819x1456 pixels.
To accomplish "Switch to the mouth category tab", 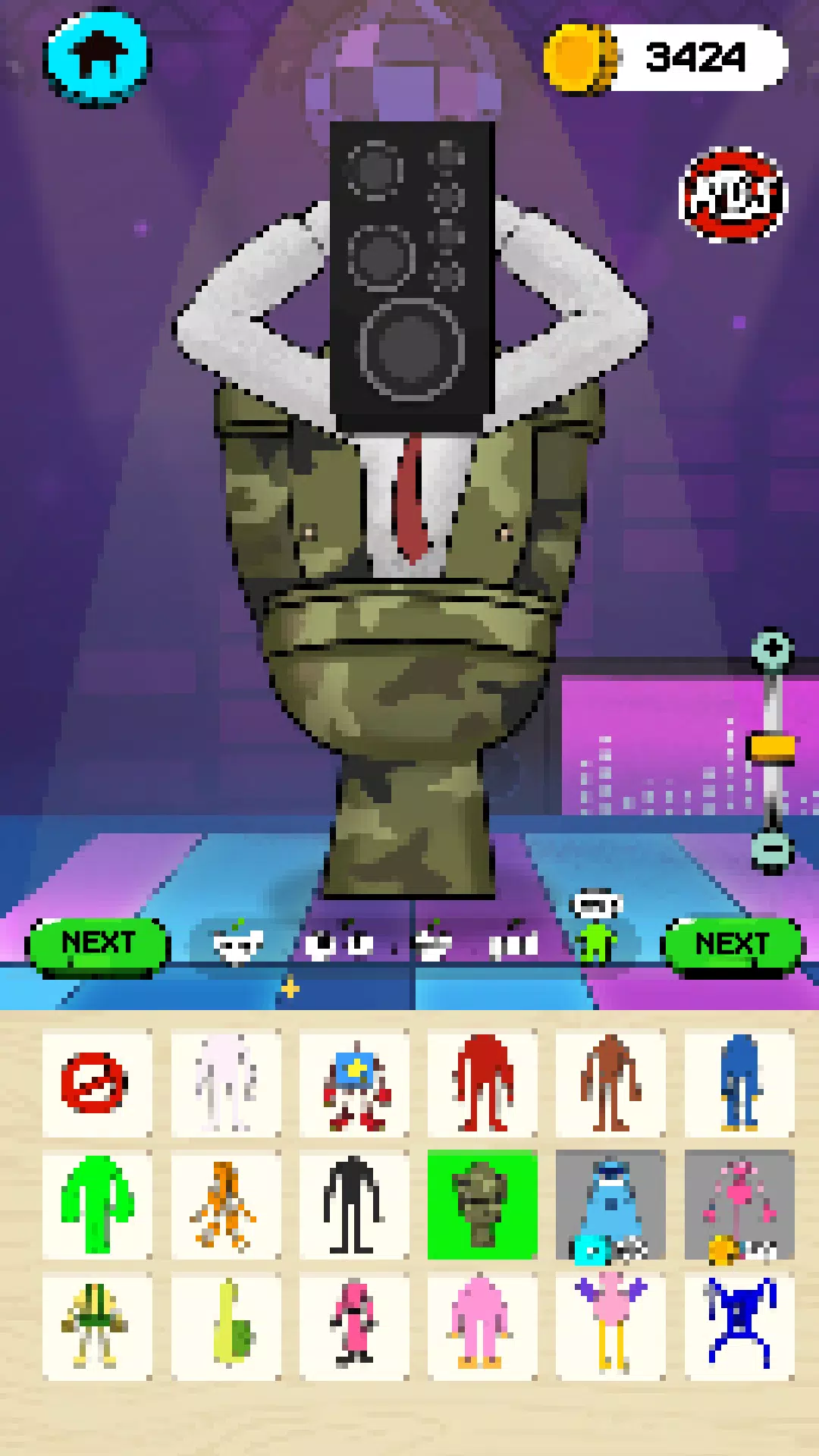I will pos(433,944).
